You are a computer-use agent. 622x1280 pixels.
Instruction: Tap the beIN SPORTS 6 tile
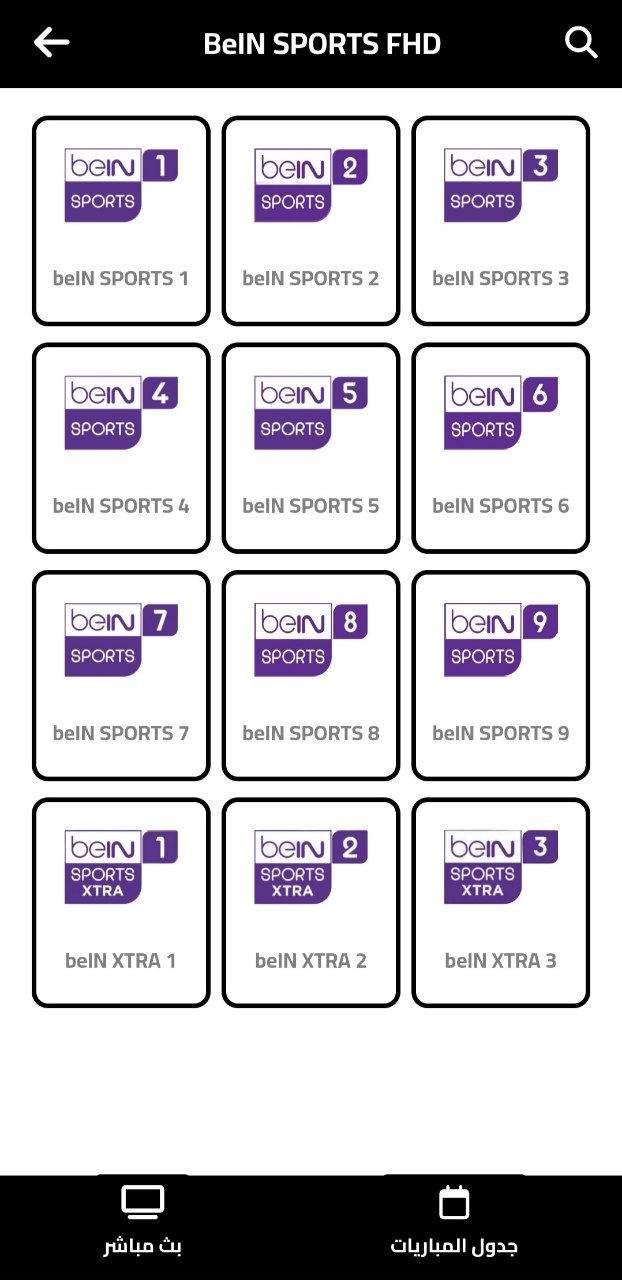point(501,448)
